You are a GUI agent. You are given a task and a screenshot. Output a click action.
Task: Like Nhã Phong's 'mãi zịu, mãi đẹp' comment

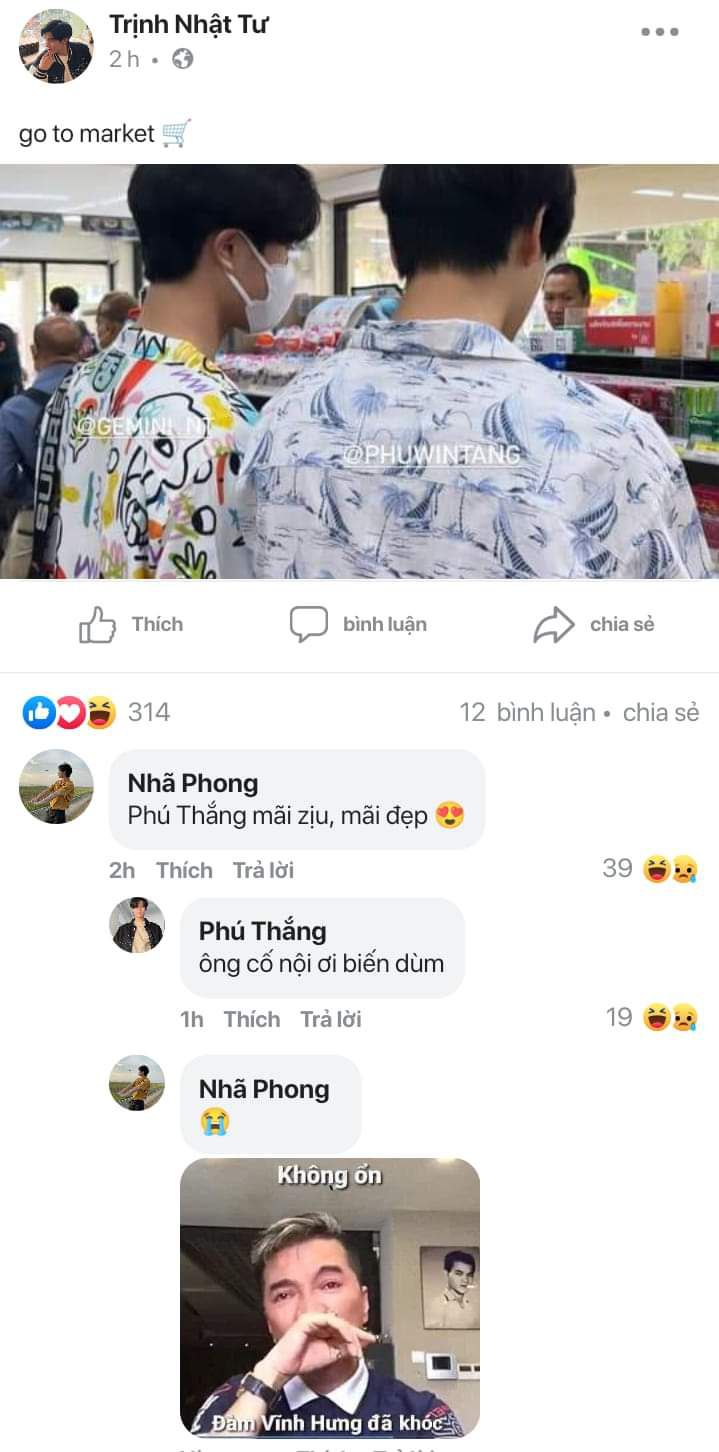pyautogui.click(x=184, y=870)
